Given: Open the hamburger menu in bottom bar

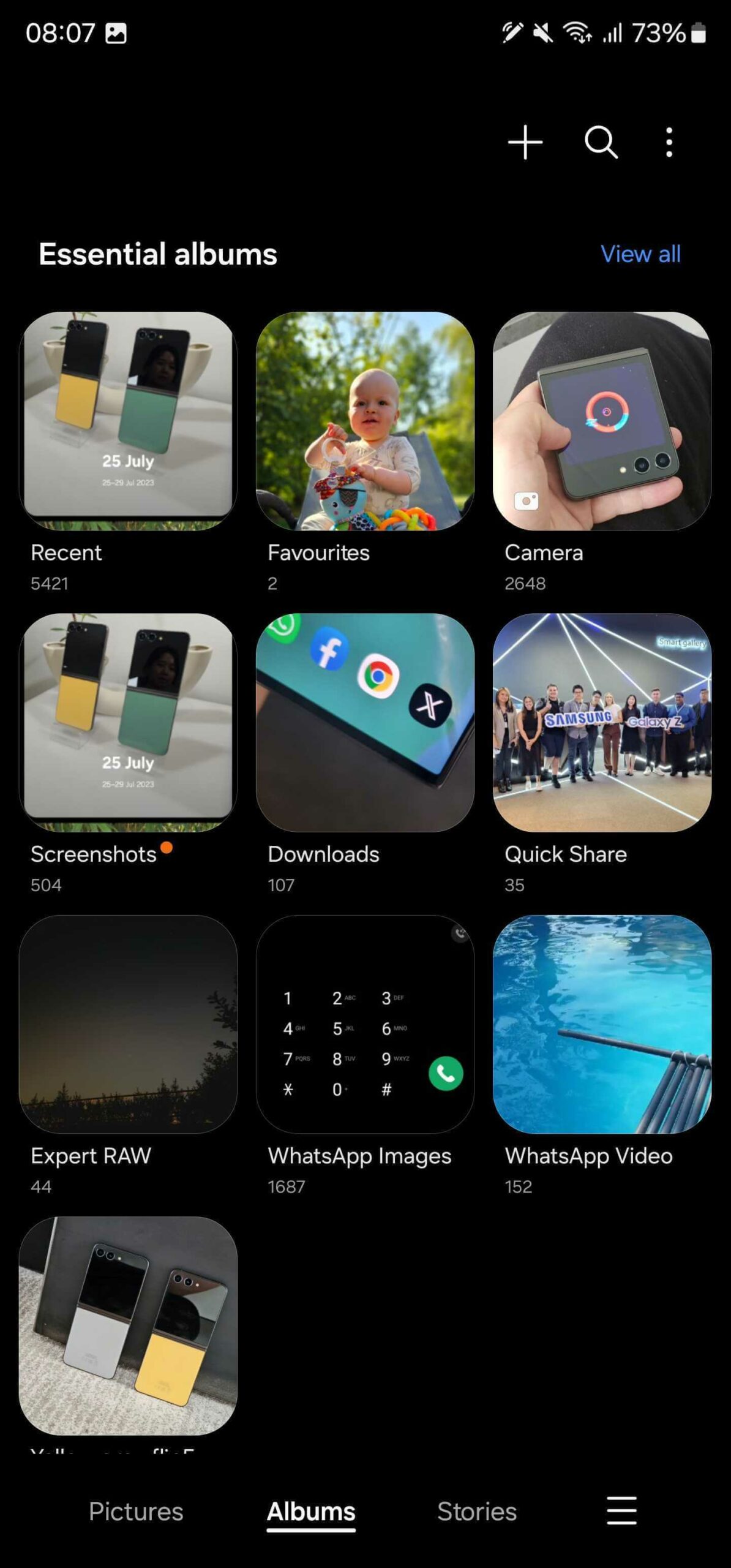Looking at the screenshot, I should pyautogui.click(x=621, y=1510).
